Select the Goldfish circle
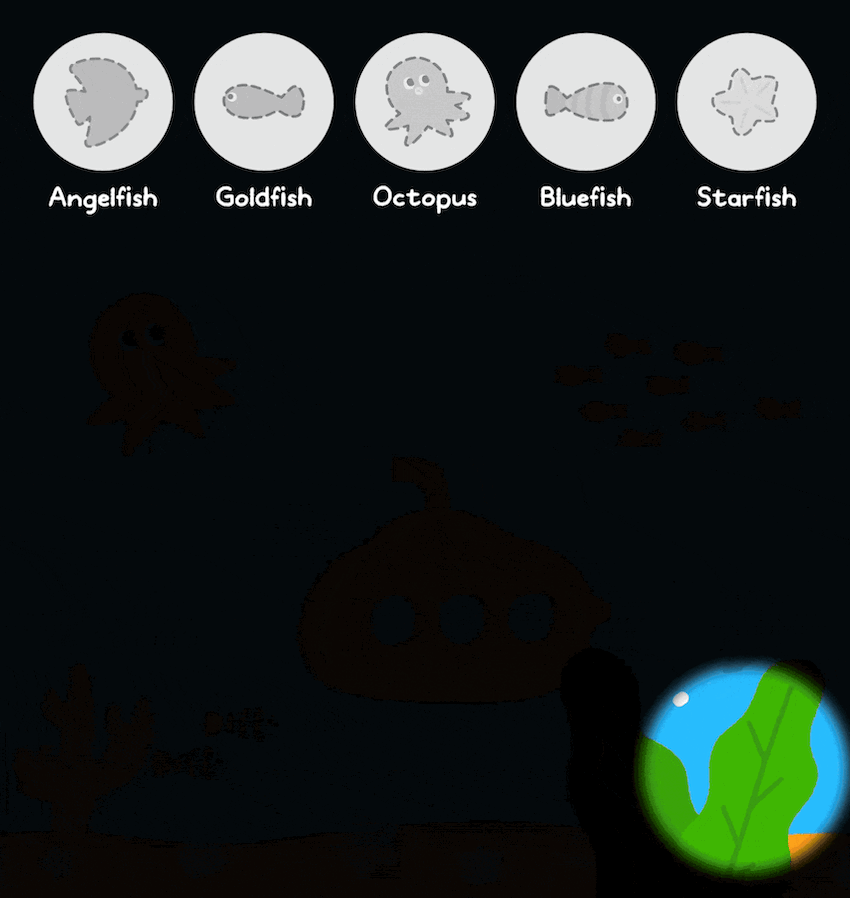Viewport: 850px width, 898px height. click(x=264, y=101)
